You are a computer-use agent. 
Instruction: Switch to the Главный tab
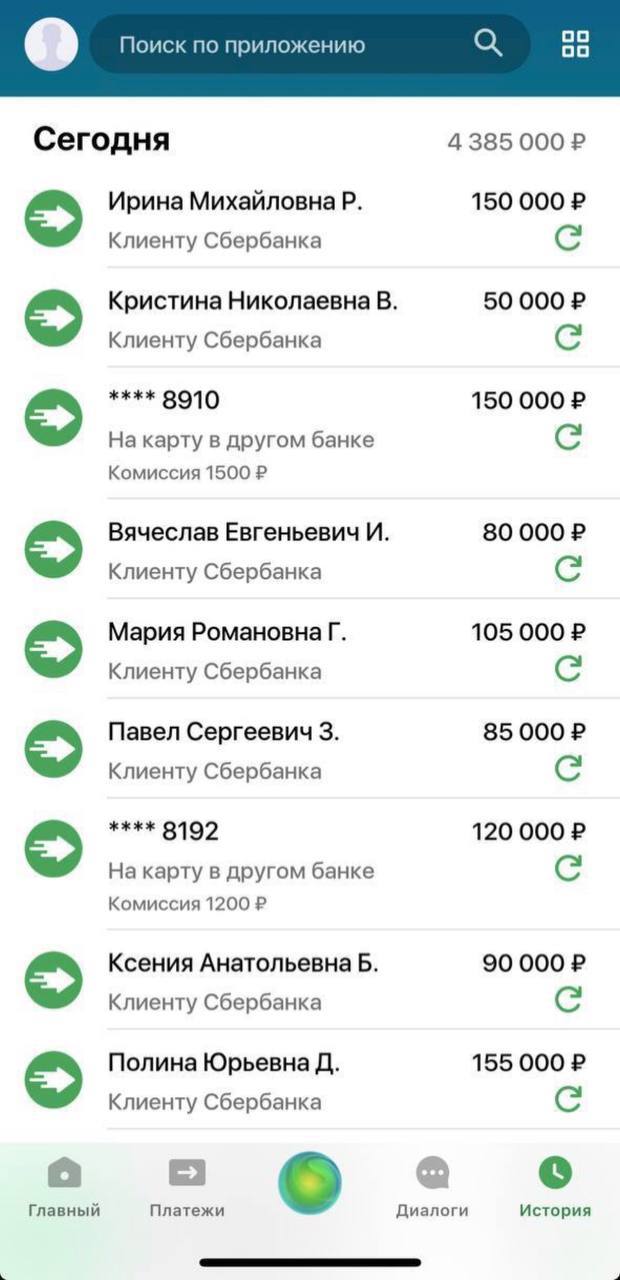[64, 1188]
